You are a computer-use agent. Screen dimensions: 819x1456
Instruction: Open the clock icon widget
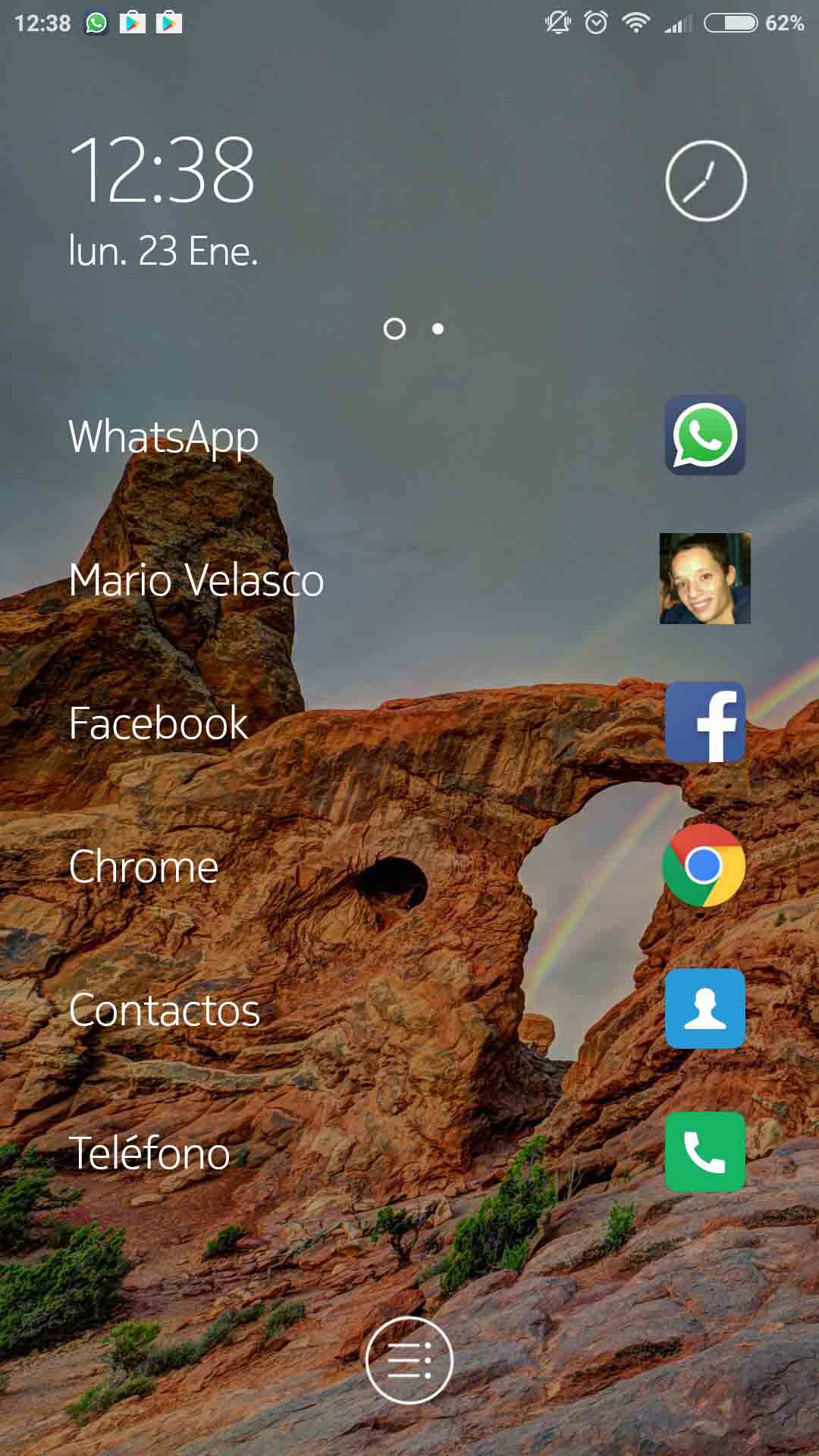coord(706,180)
